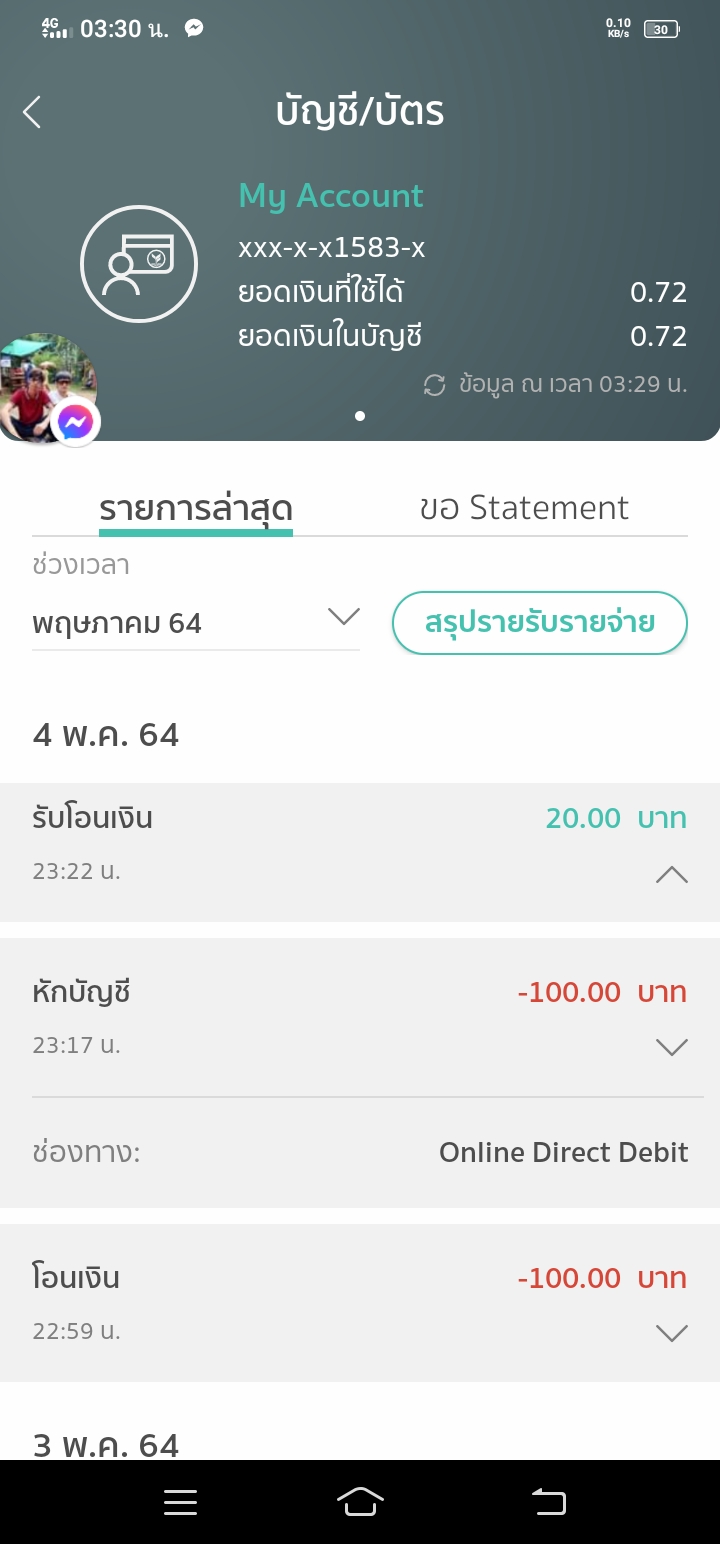Collapse the รับโอนเงิน 20.00 transaction

pyautogui.click(x=671, y=875)
